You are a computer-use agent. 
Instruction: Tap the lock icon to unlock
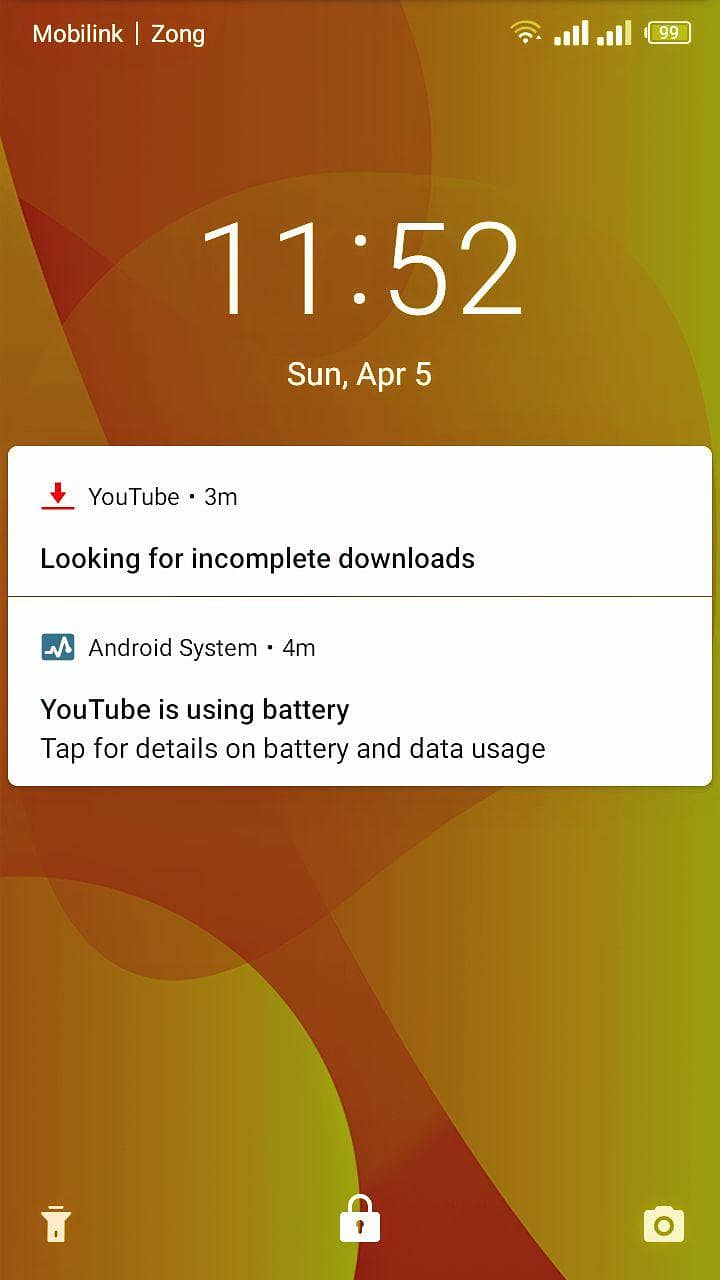point(360,1219)
